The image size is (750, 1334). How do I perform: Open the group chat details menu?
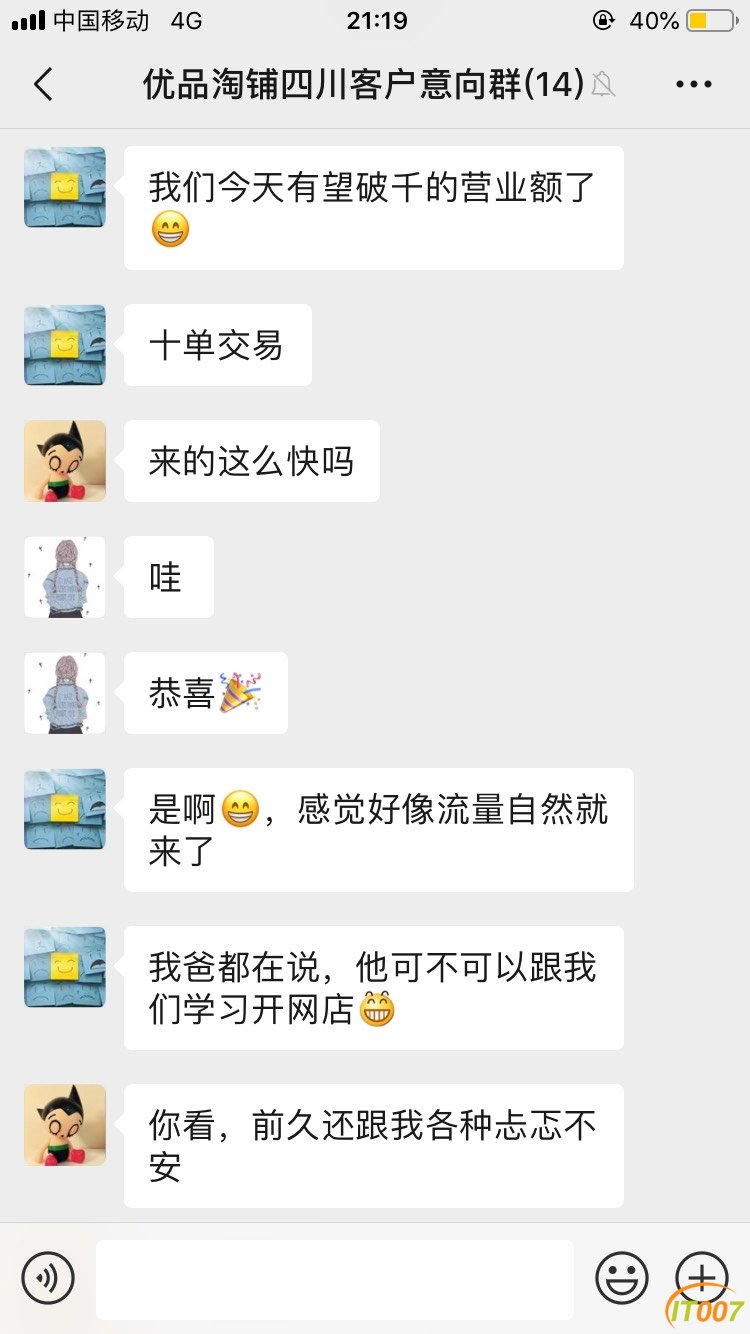(x=693, y=85)
